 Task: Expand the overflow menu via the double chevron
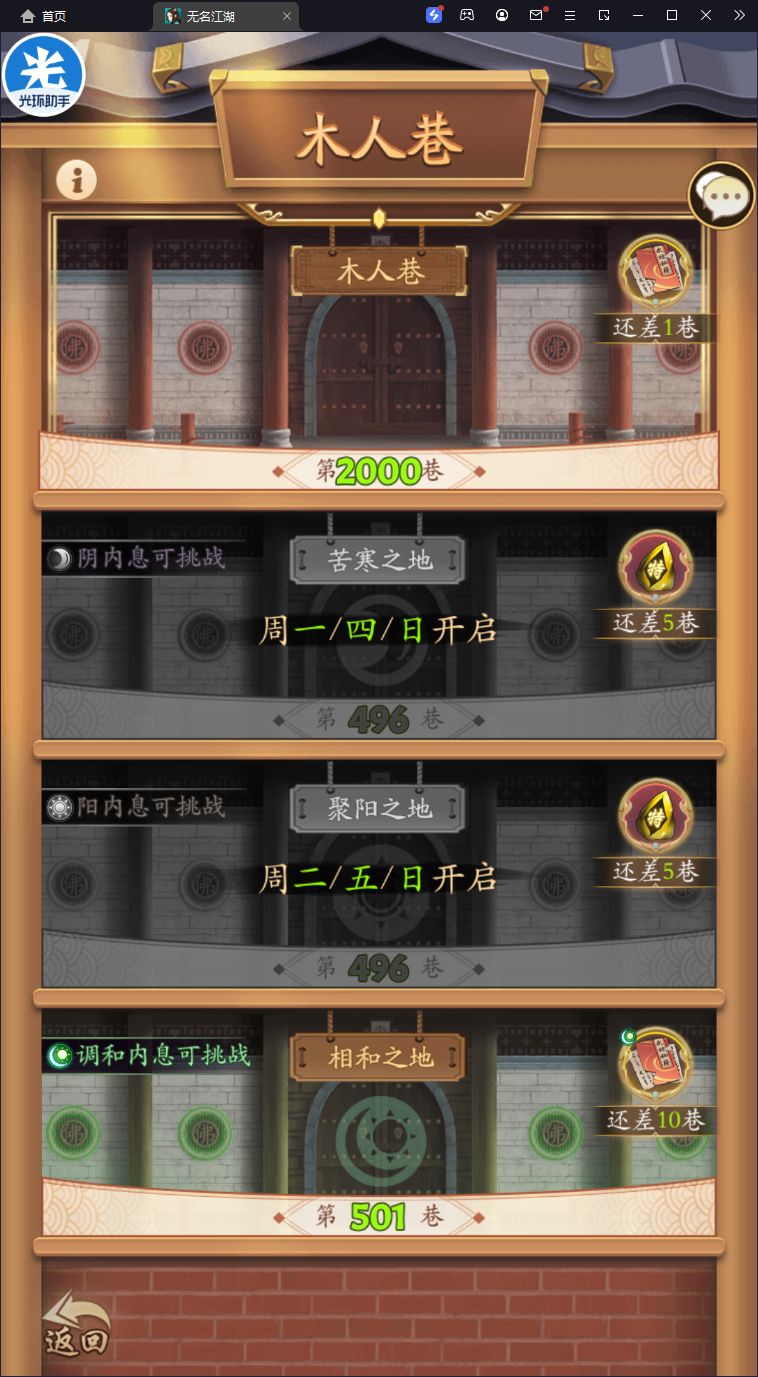coord(740,15)
